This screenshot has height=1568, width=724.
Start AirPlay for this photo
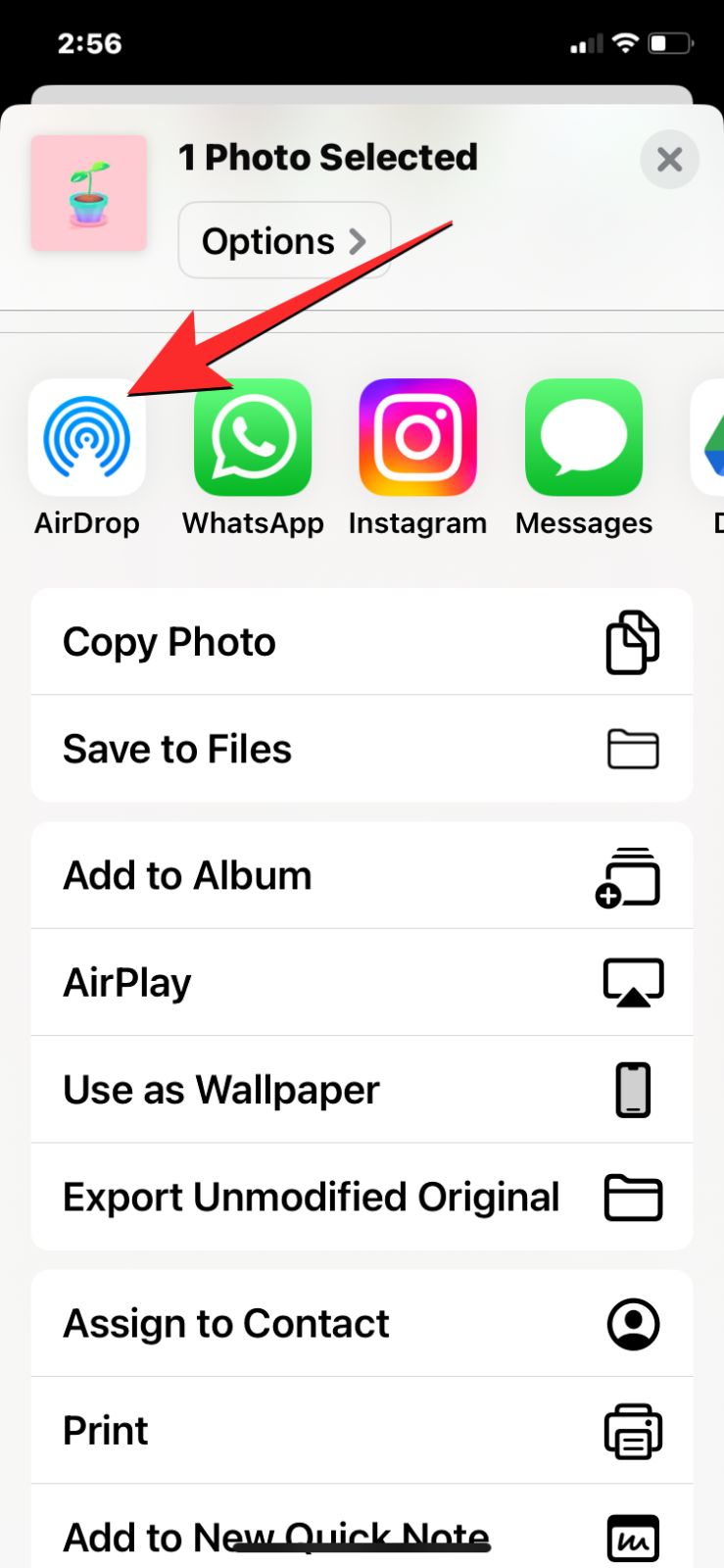[362, 983]
